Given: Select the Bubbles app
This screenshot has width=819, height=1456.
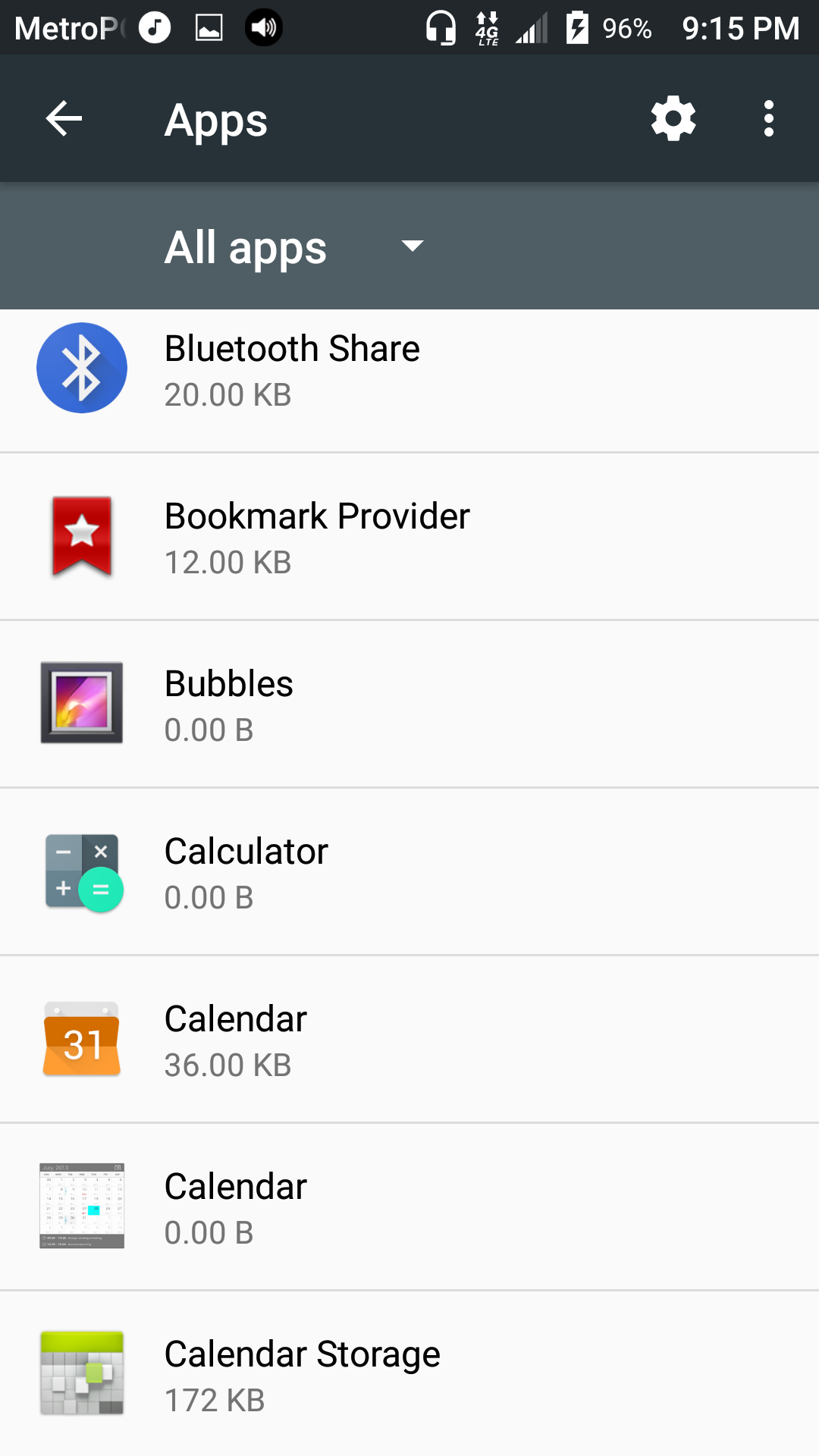Looking at the screenshot, I should tap(409, 704).
